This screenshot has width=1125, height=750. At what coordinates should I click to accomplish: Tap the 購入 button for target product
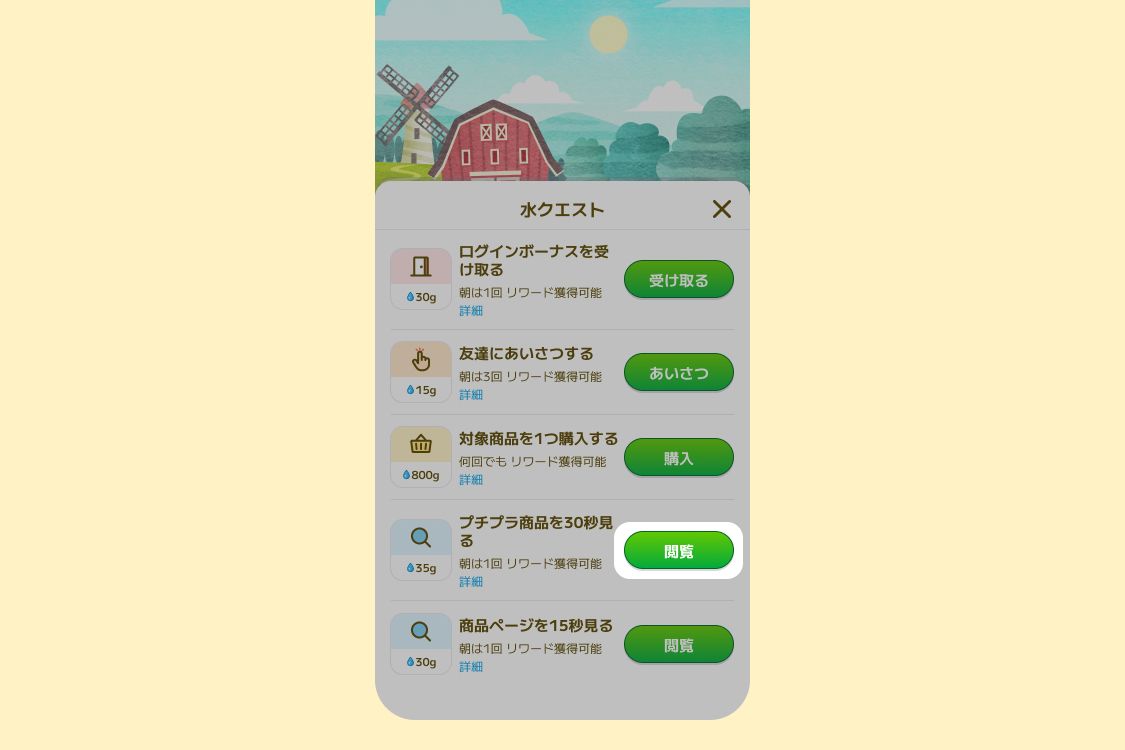click(678, 458)
